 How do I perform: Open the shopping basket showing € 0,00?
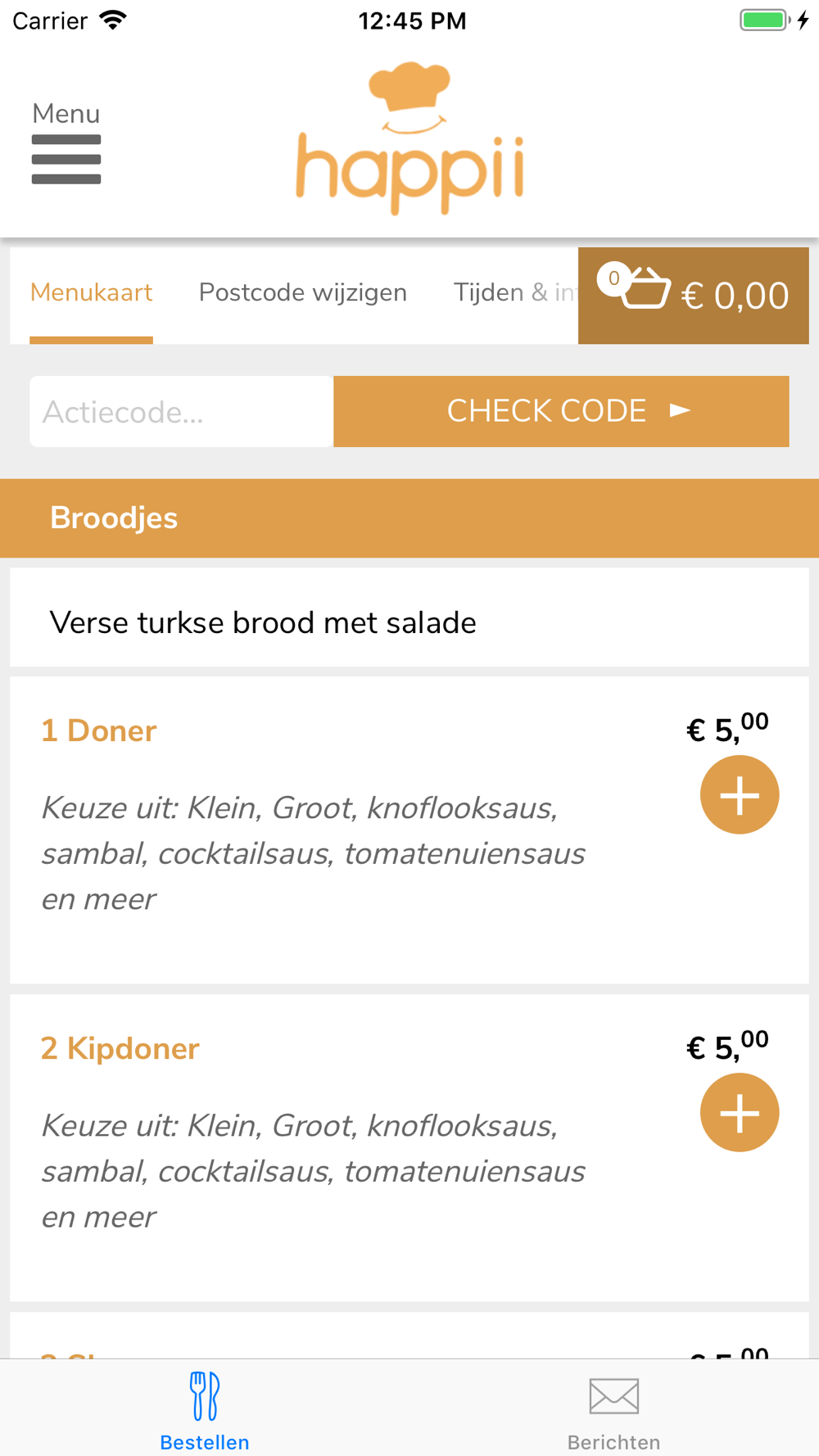pyautogui.click(x=694, y=296)
